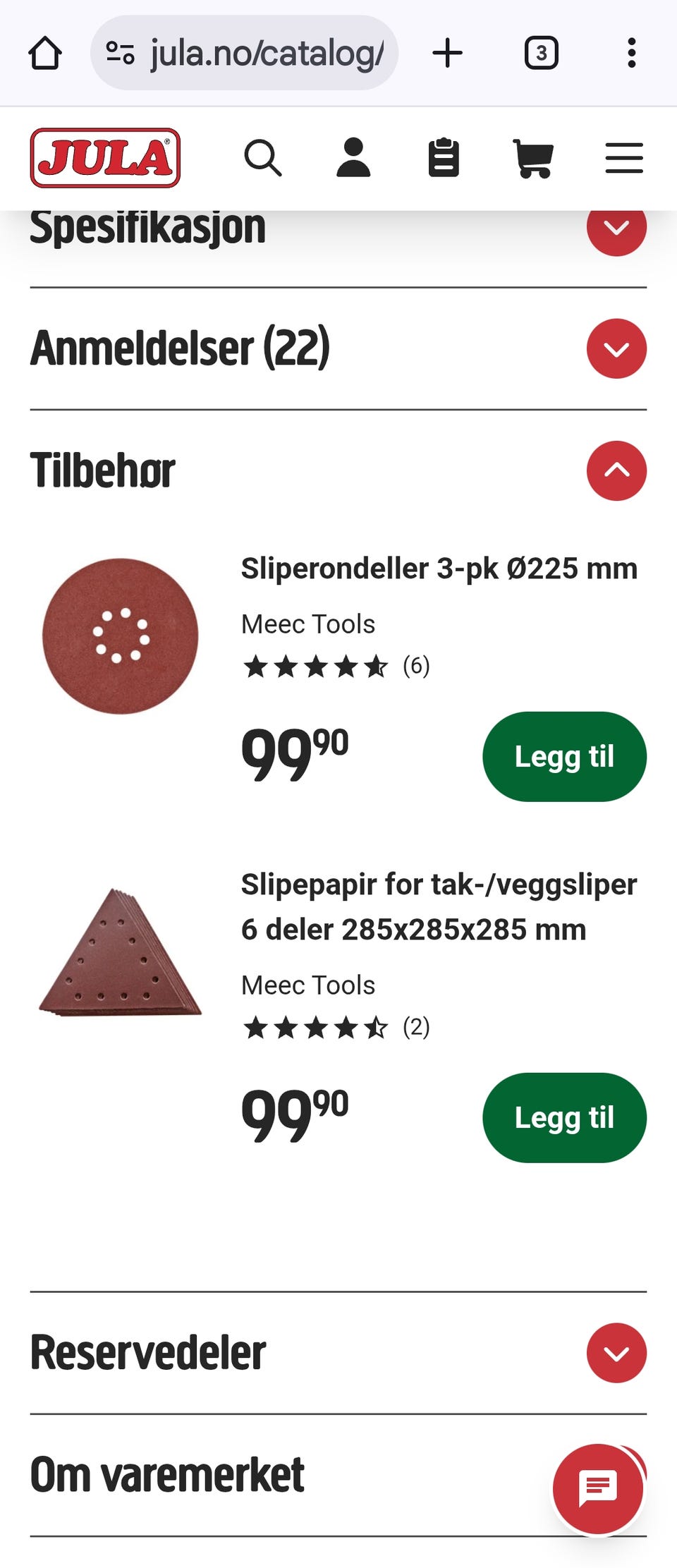Expand the Reservedeler section
The width and height of the screenshot is (677, 1568).
[616, 1352]
